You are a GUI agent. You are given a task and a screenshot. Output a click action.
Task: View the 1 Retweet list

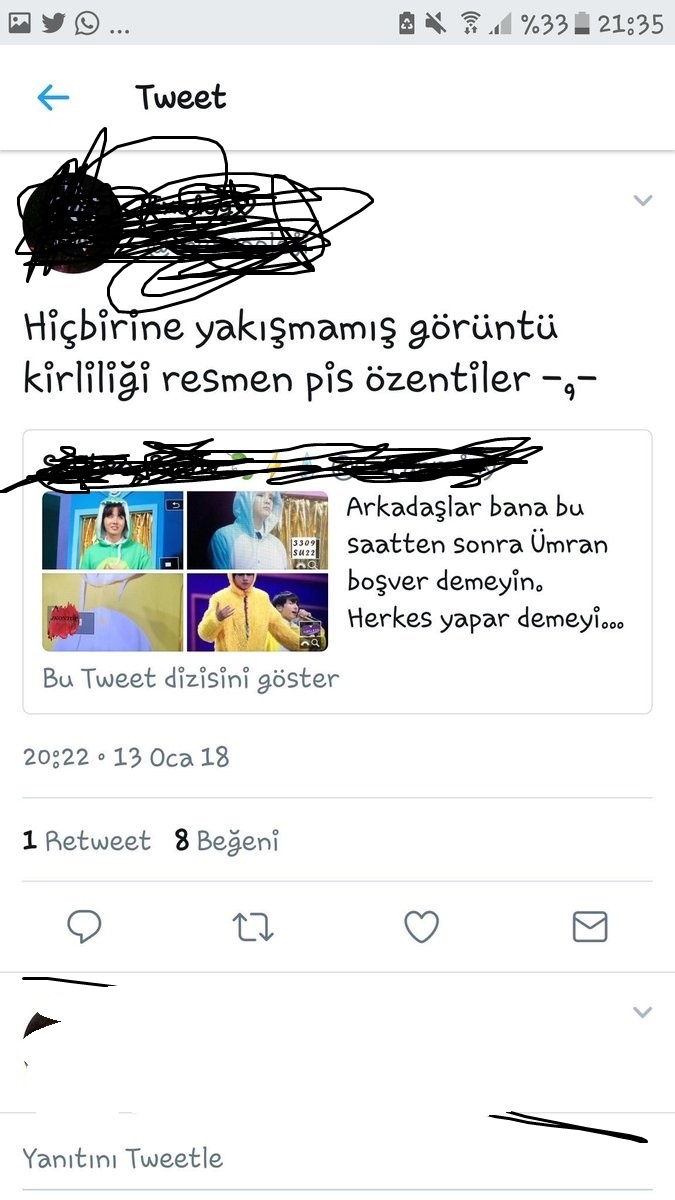tap(87, 840)
